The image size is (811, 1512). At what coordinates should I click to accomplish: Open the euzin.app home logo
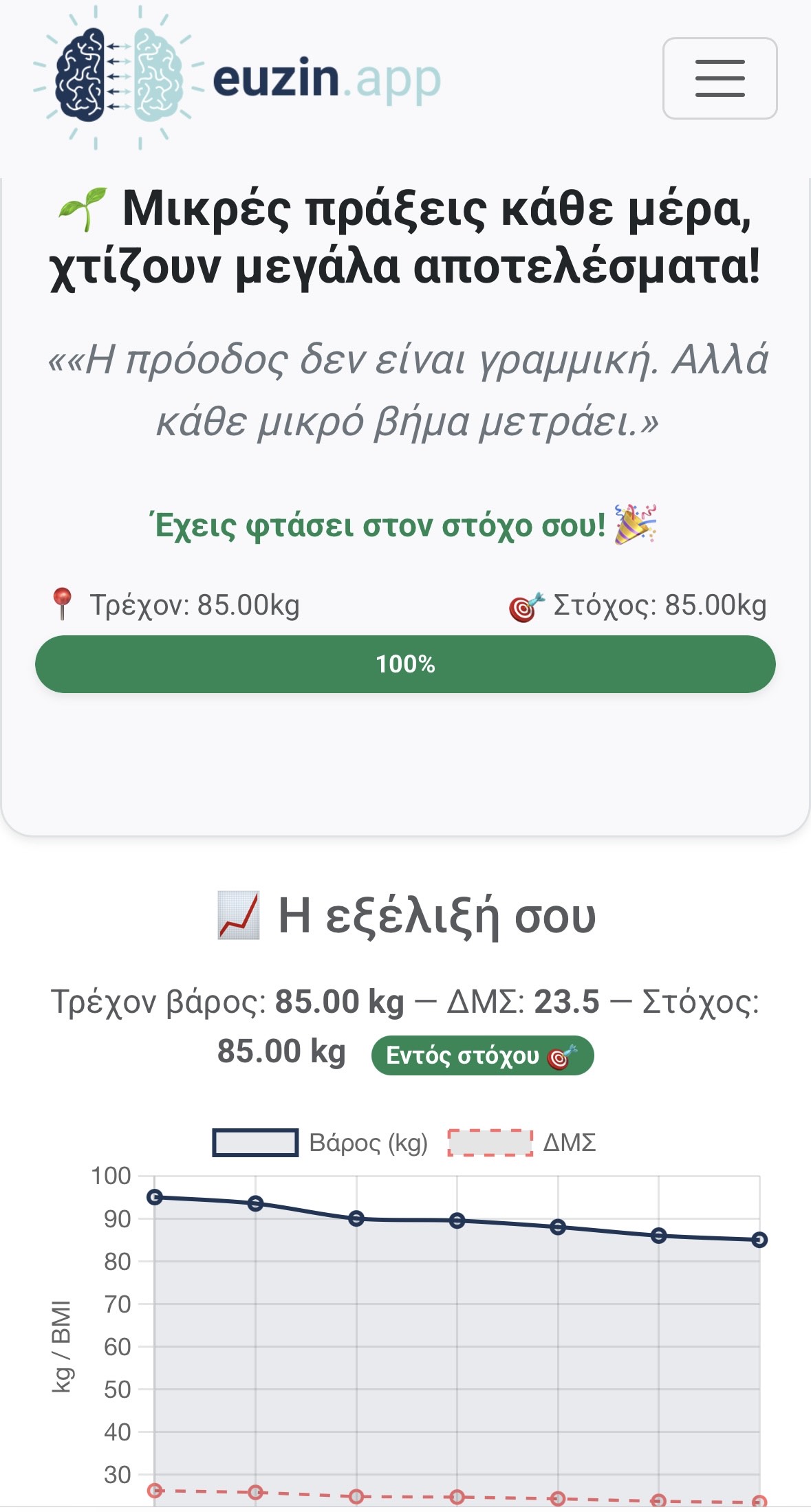[x=237, y=78]
